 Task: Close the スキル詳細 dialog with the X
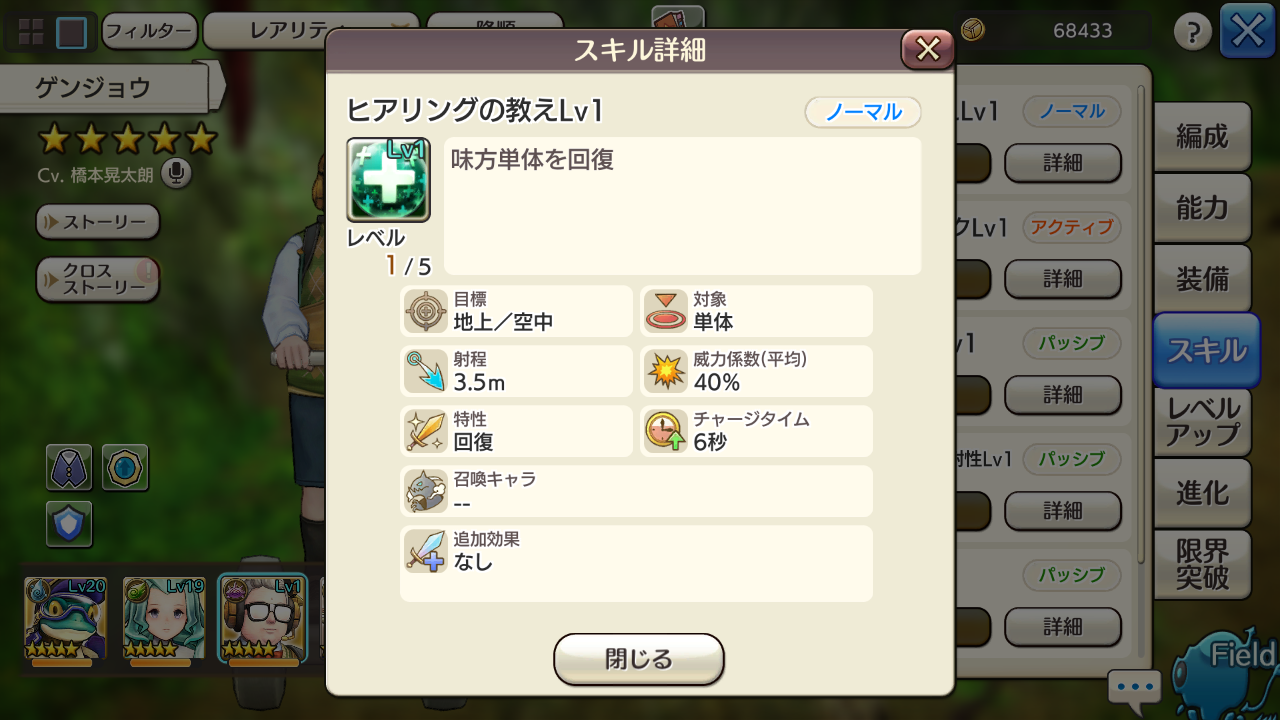tap(927, 49)
